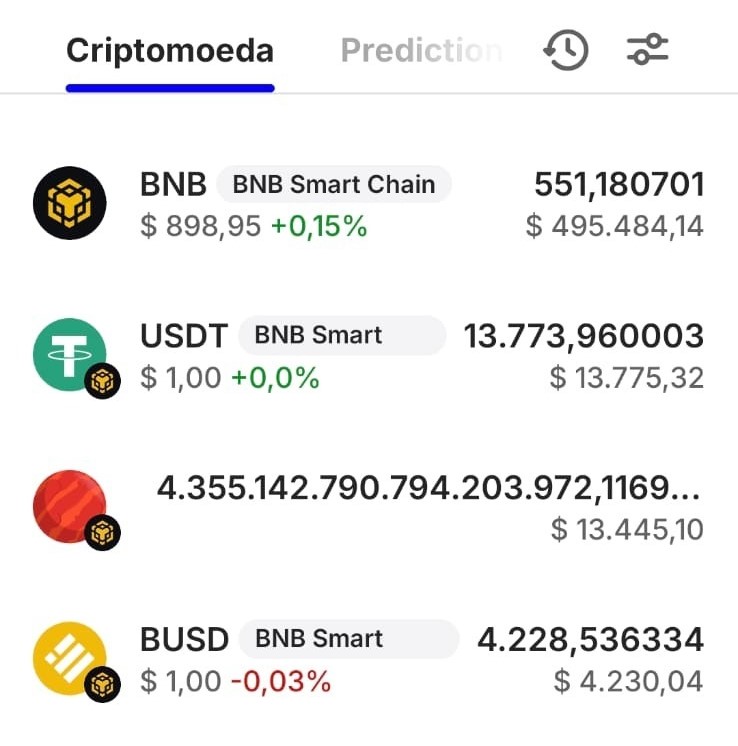Switch to the Prediction tab
Viewport: 738px width, 746px height.
(421, 50)
